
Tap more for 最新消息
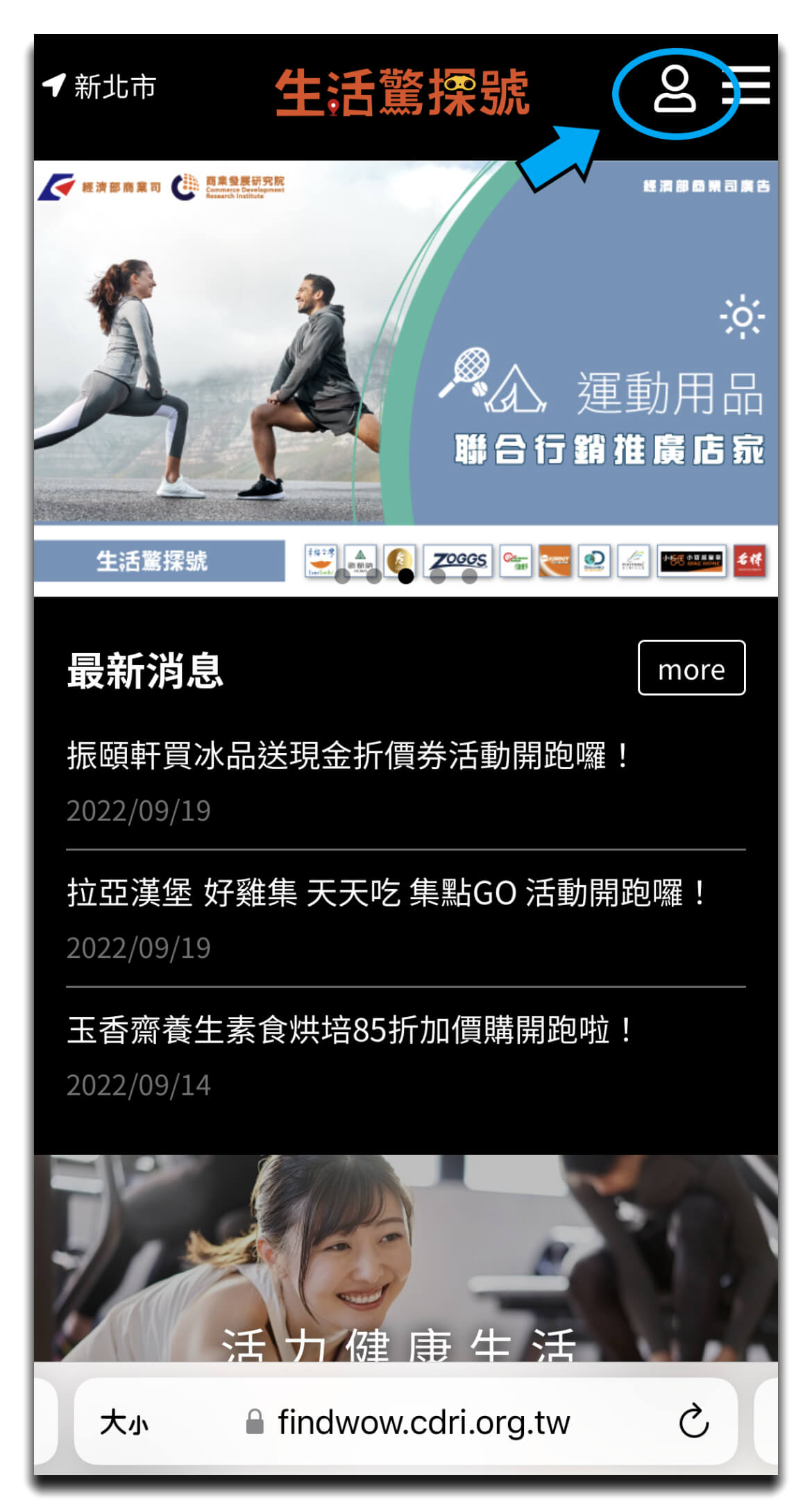tap(691, 668)
